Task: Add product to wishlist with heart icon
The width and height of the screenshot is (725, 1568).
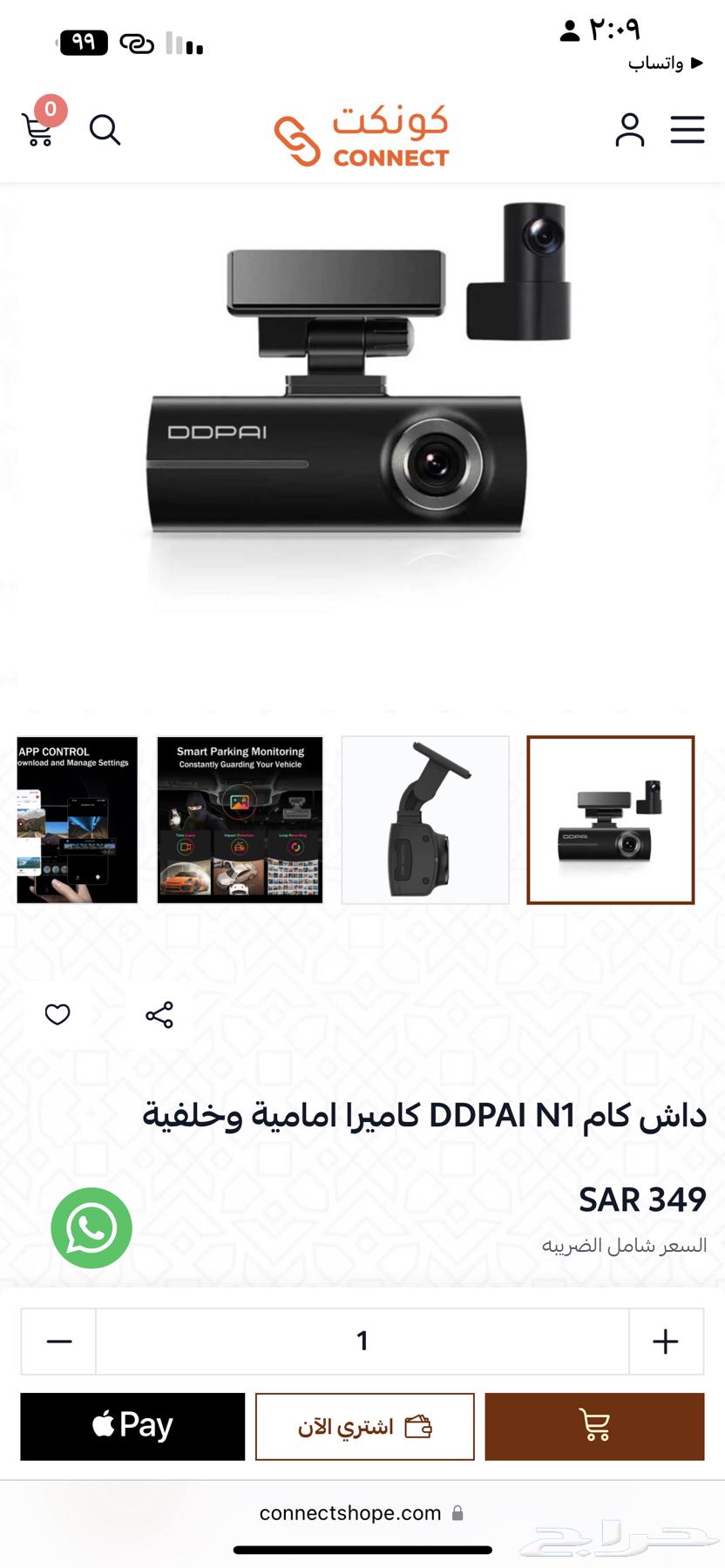Action: 58,1014
